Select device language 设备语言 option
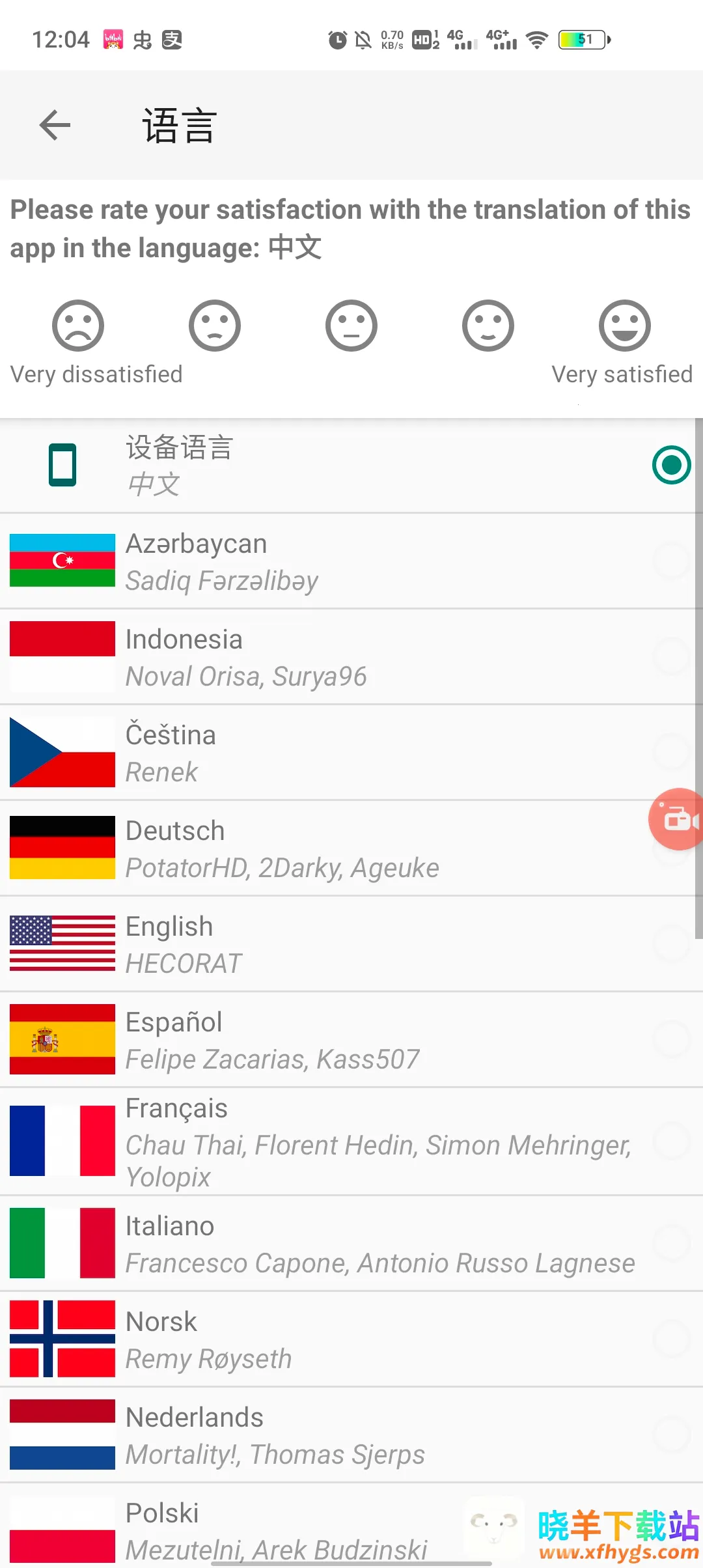 [x=351, y=466]
